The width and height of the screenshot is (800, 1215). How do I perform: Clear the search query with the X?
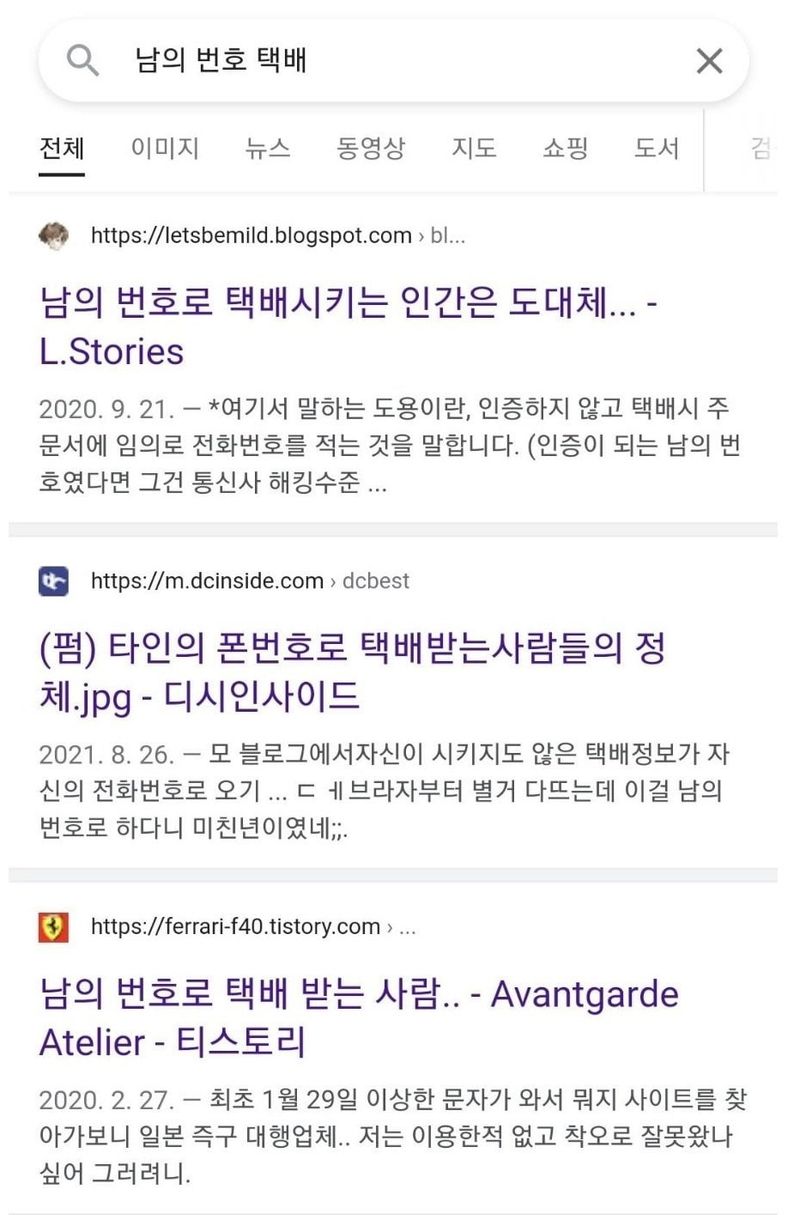tap(709, 61)
